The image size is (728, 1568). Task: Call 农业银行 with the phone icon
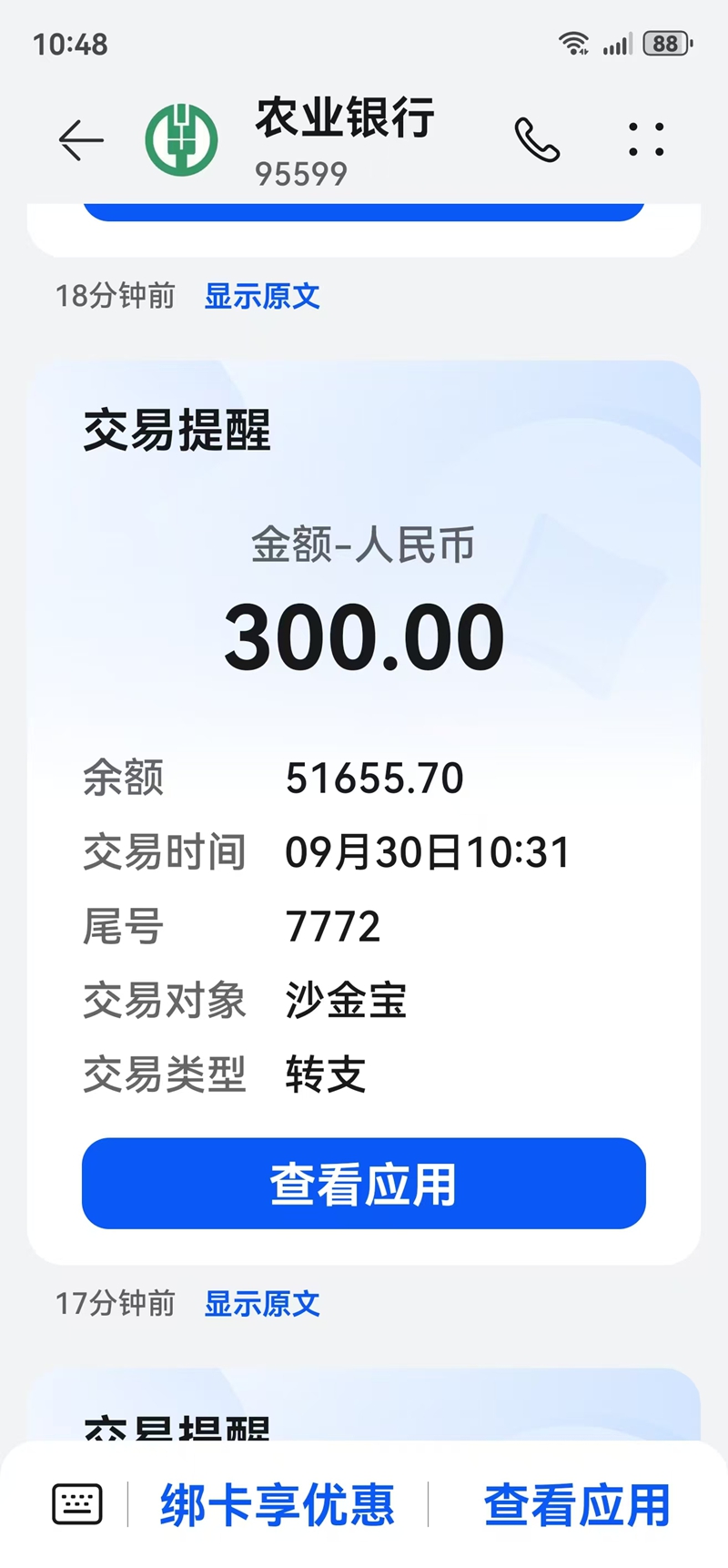coord(537,140)
